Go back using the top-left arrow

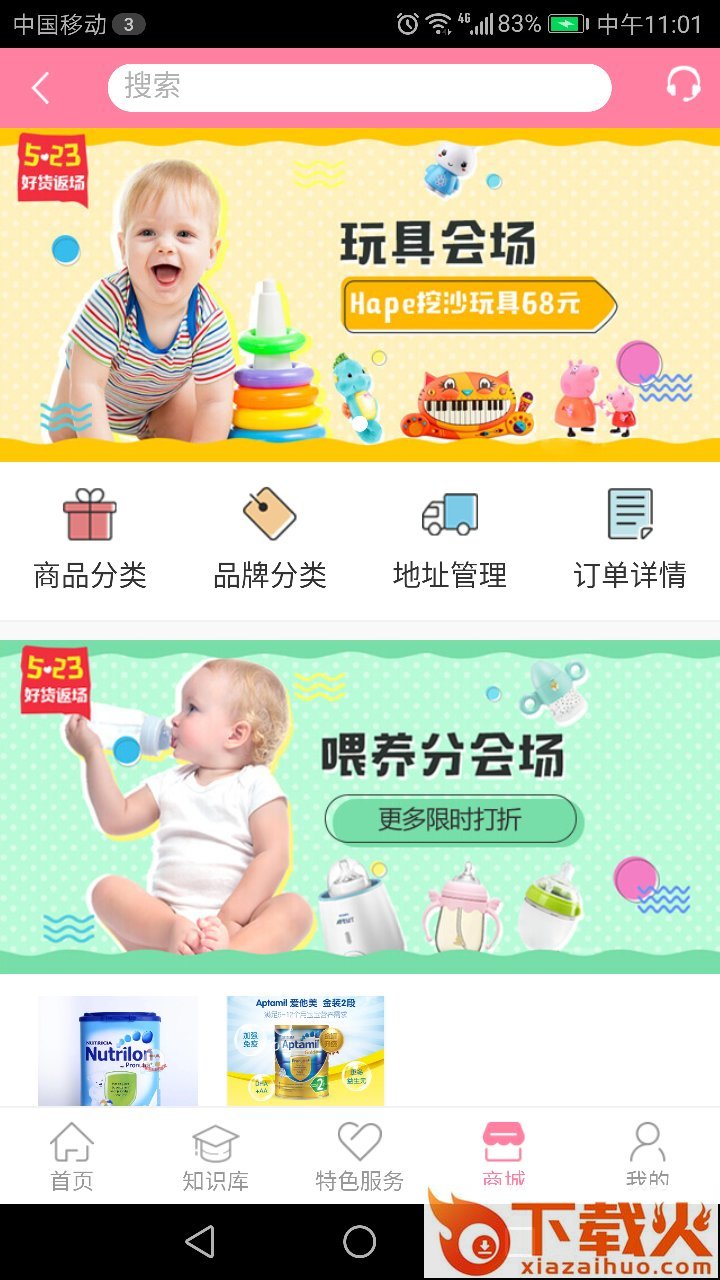pyautogui.click(x=40, y=88)
